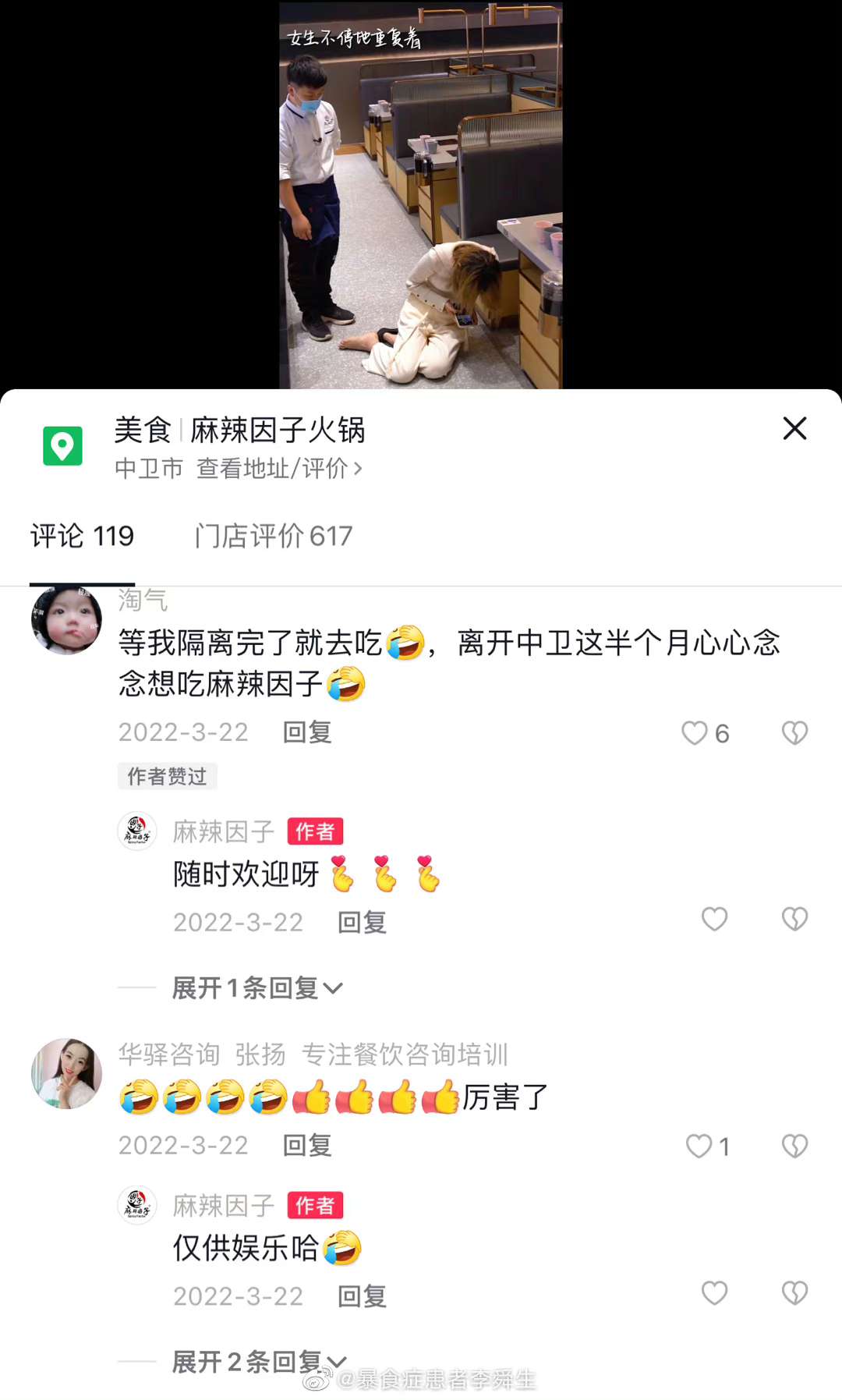Switch to the 门店评价 617 tab
The width and height of the screenshot is (842, 1400).
coord(273,537)
